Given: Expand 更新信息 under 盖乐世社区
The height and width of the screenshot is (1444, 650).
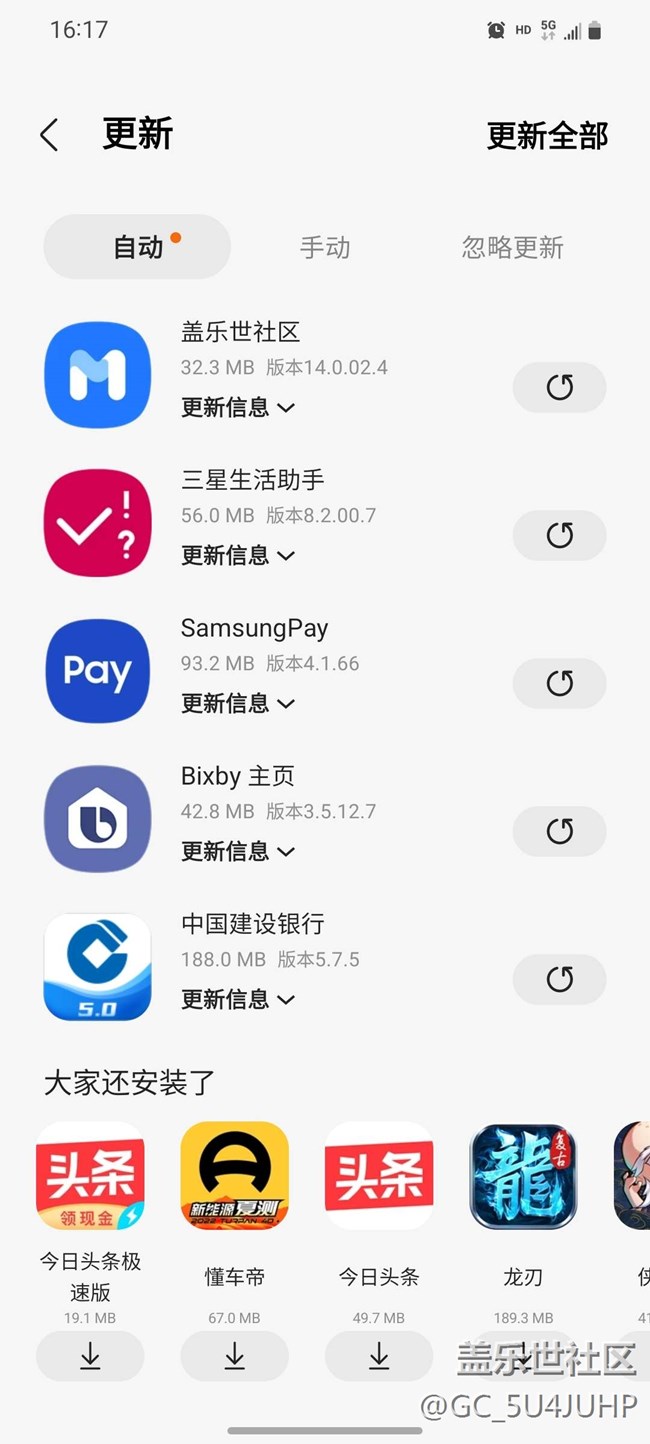Looking at the screenshot, I should click(238, 407).
